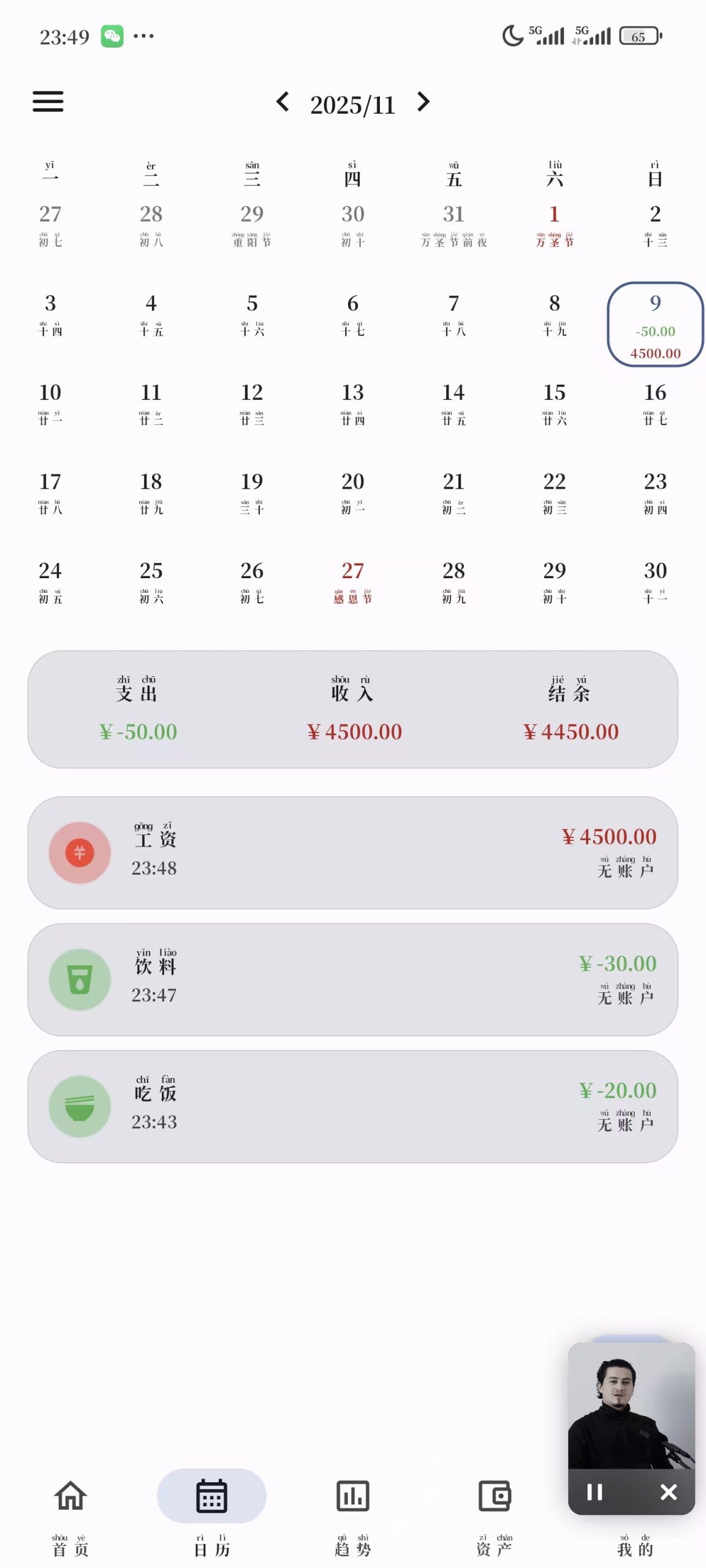
Task: Close the floating video window
Action: coord(669,1491)
